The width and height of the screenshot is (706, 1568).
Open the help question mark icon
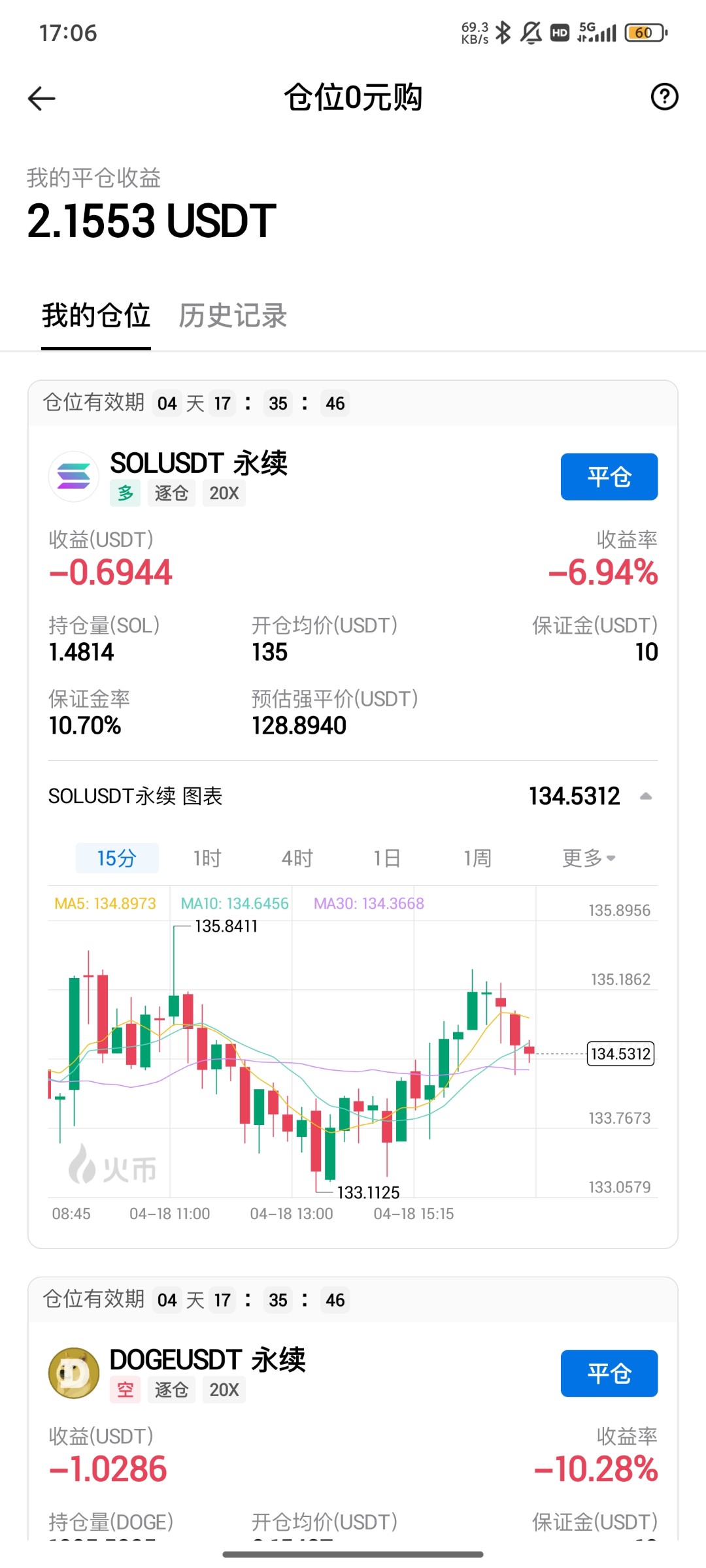[x=664, y=97]
